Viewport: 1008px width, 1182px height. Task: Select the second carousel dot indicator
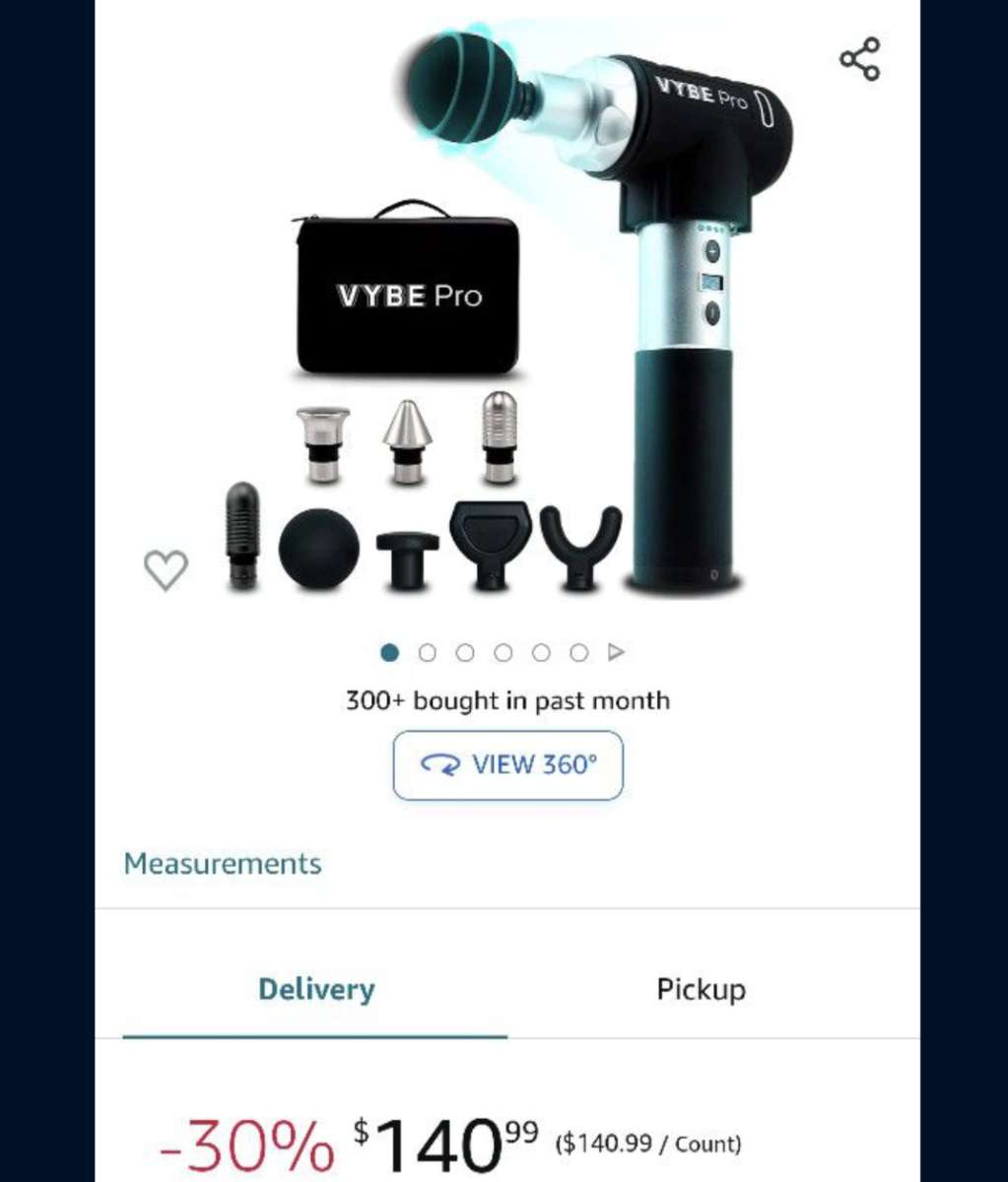(429, 651)
